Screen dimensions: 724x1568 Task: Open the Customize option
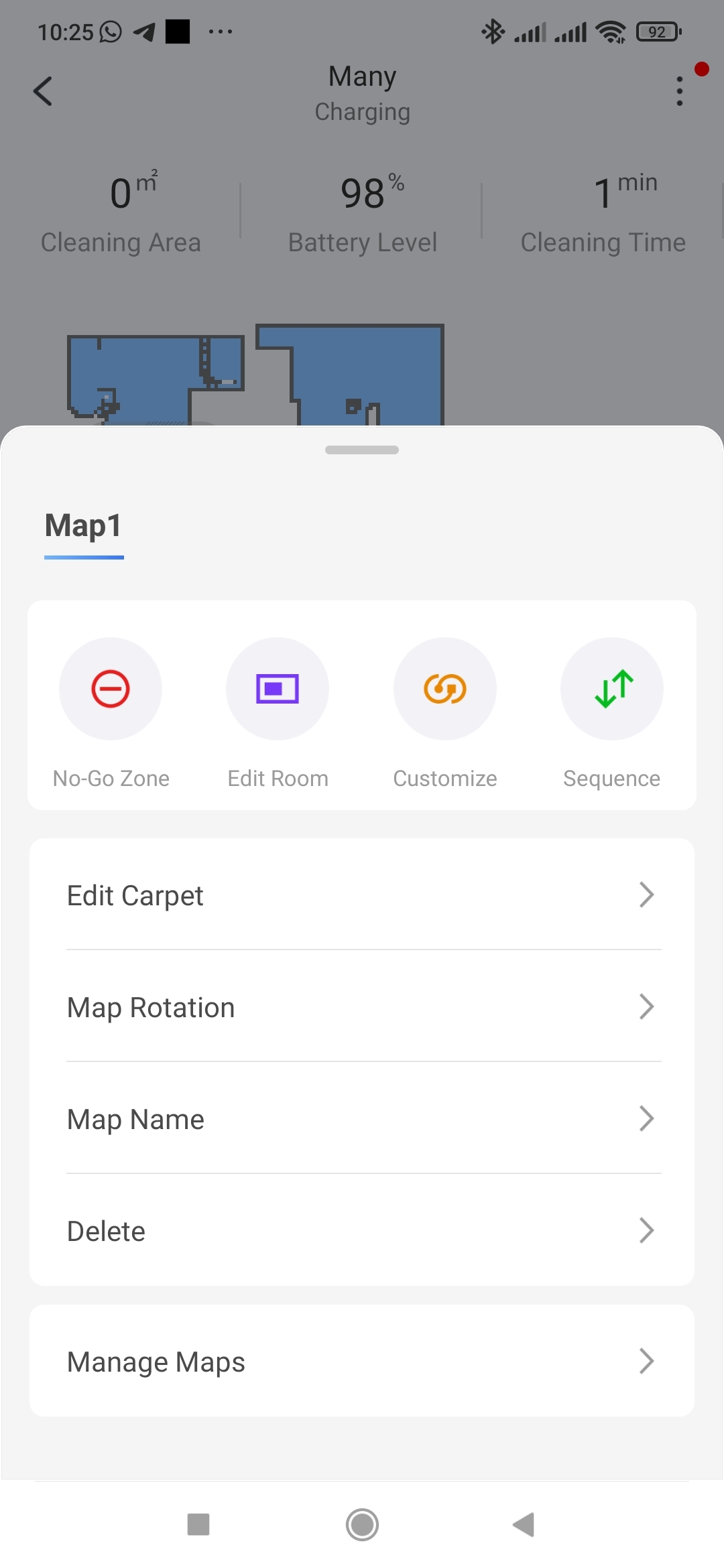click(x=444, y=690)
